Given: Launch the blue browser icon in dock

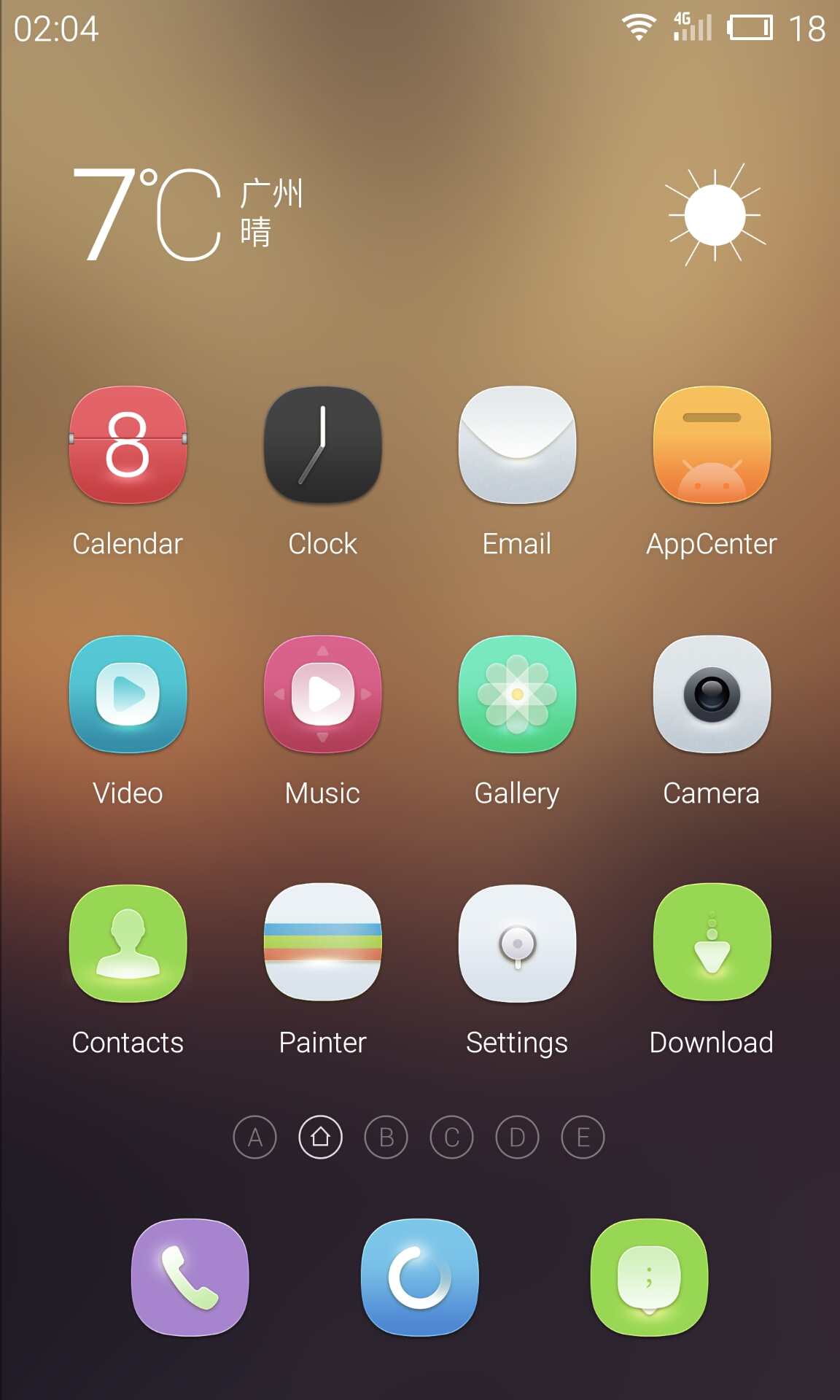Looking at the screenshot, I should tap(420, 1277).
